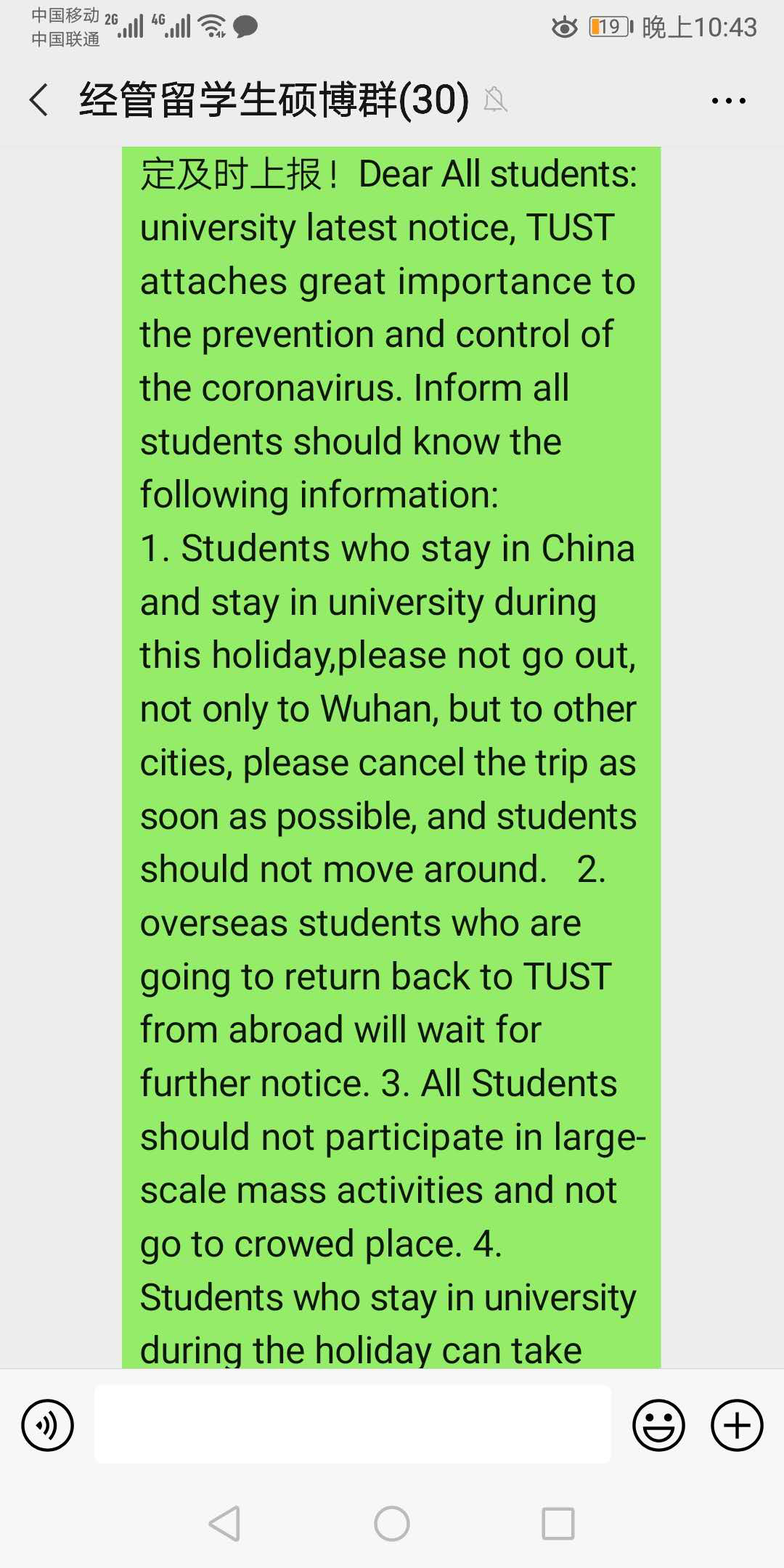Switch to voice message input

pos(48,1425)
